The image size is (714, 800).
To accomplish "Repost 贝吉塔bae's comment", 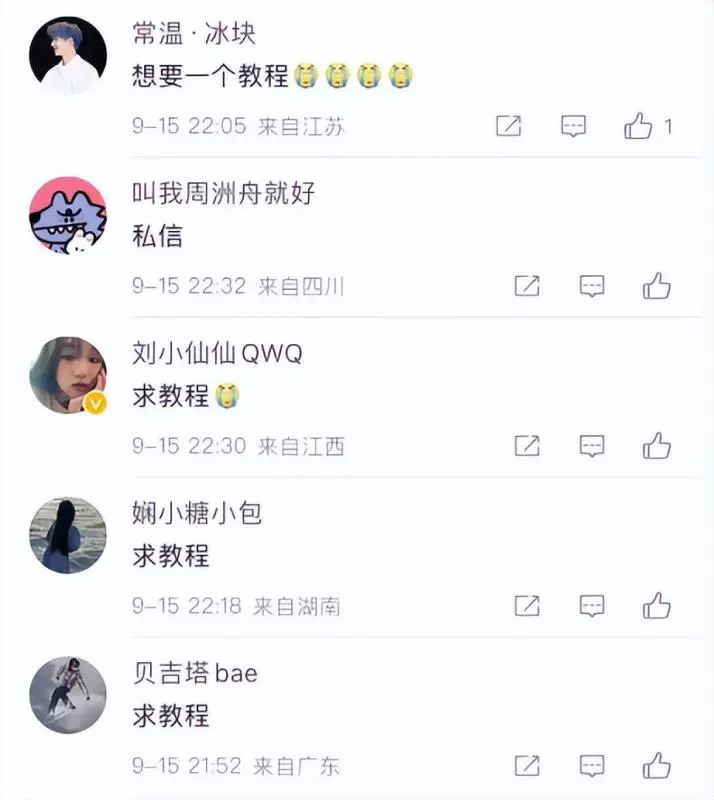I will [527, 766].
